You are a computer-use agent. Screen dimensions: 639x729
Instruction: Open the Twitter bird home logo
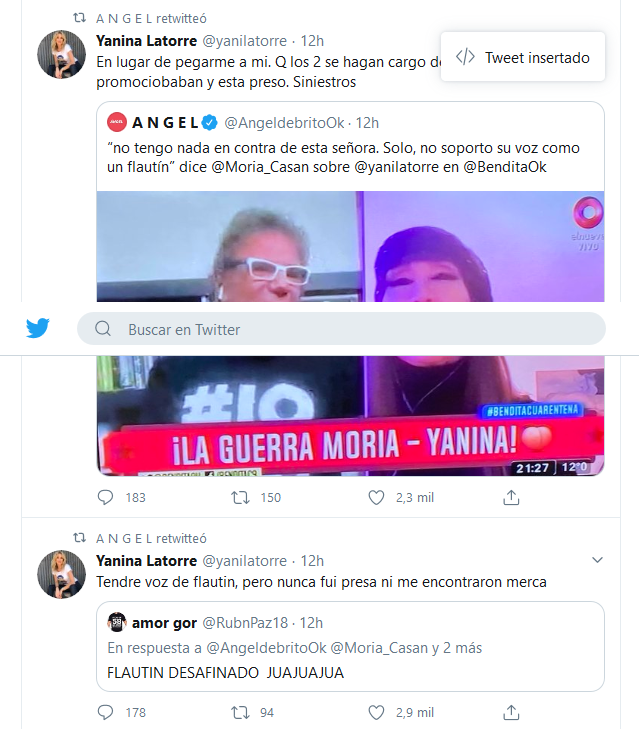38,328
